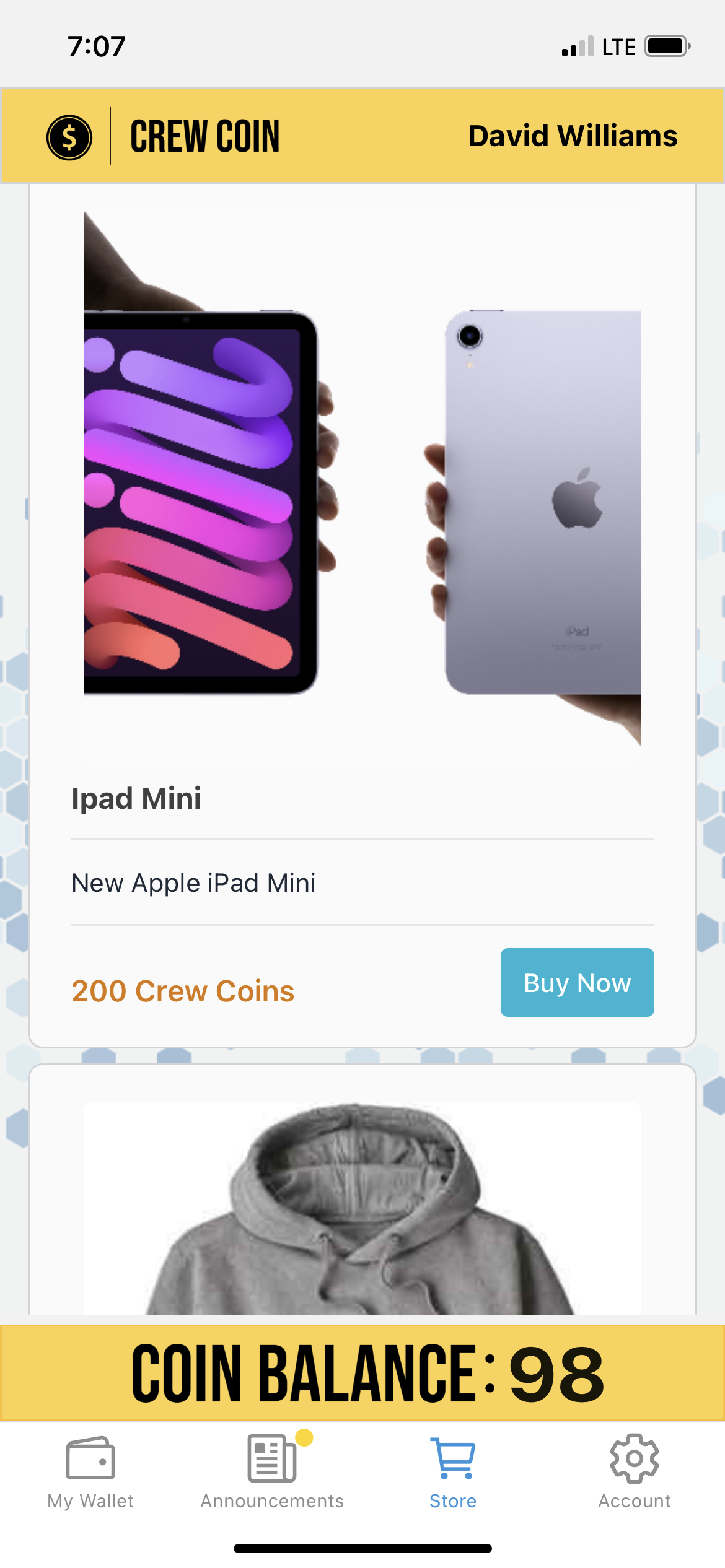Go to the Account tab
This screenshot has height=1568, width=725.
[x=635, y=1473]
